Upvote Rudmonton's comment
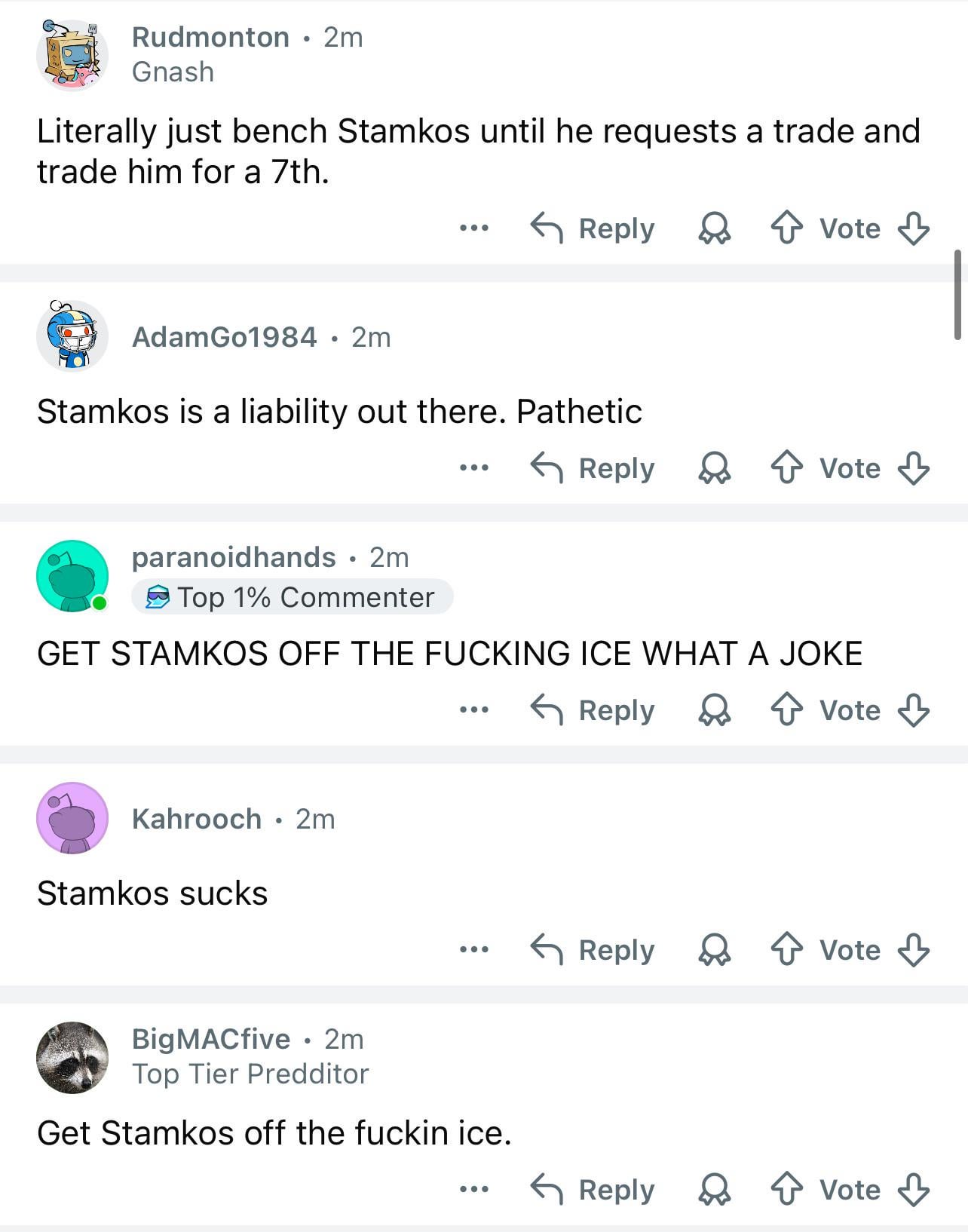968x1232 pixels. pyautogui.click(x=786, y=228)
